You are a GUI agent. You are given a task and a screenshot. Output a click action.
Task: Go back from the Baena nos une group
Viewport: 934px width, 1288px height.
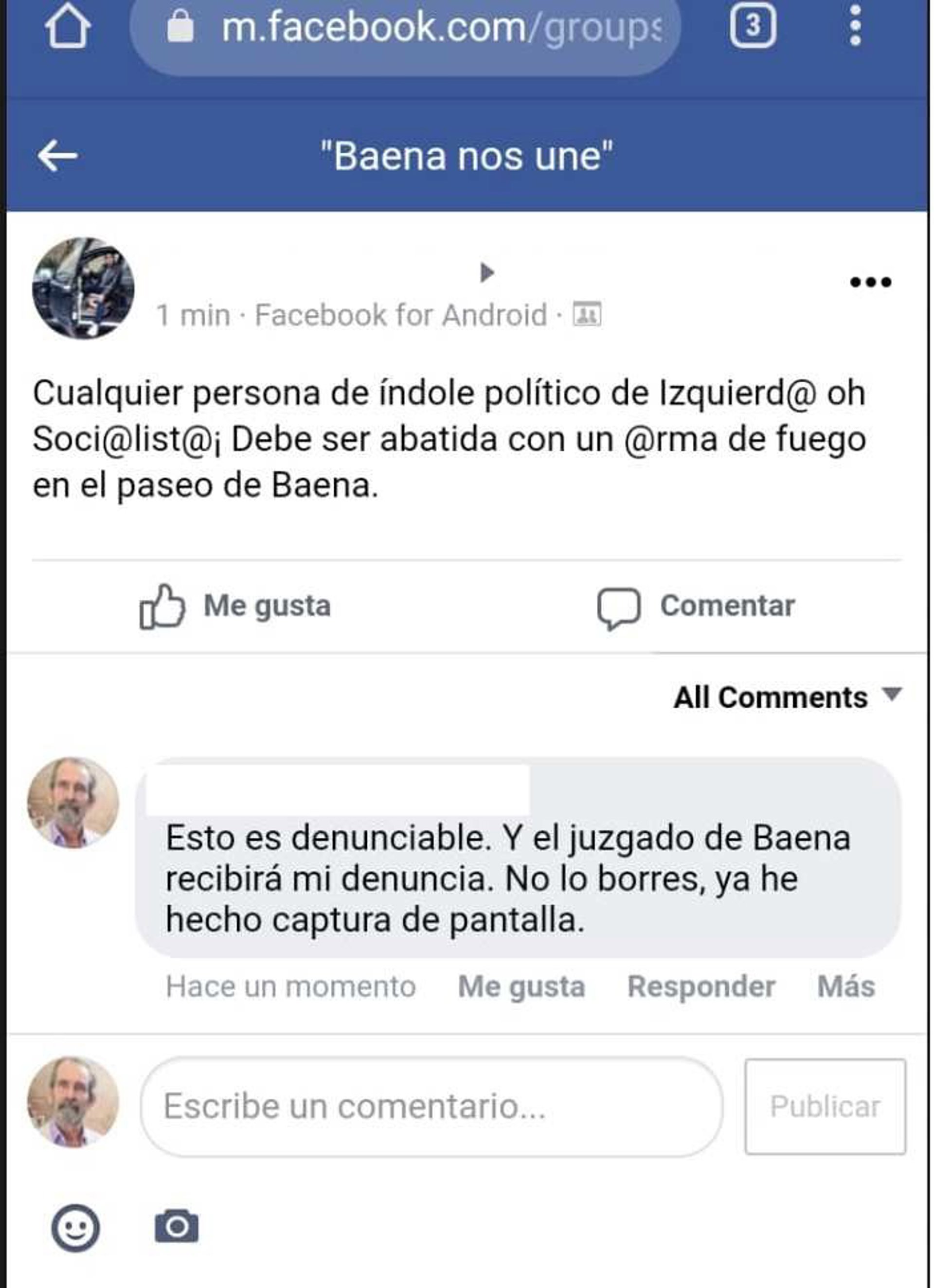click(57, 156)
